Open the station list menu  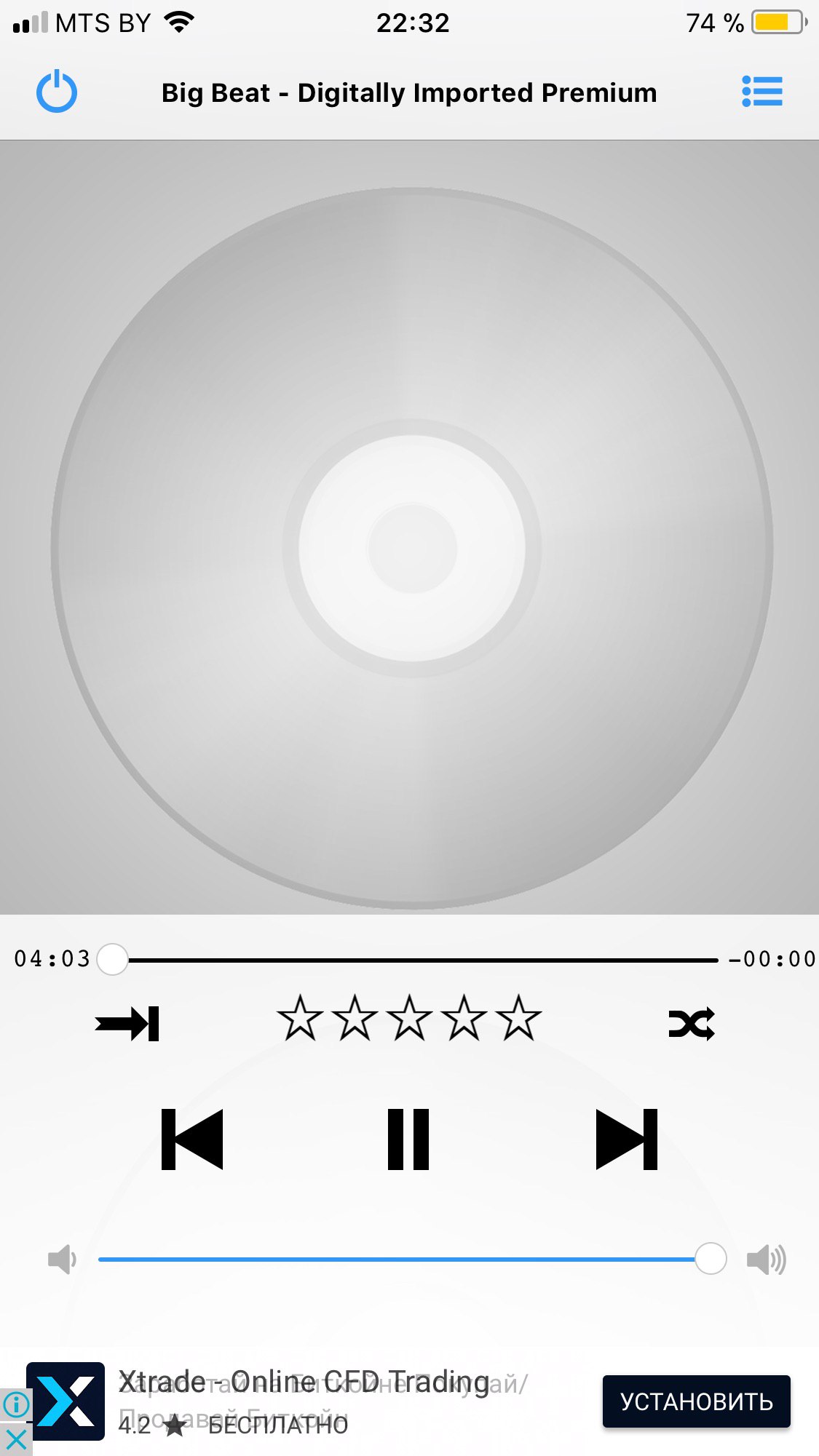click(762, 92)
